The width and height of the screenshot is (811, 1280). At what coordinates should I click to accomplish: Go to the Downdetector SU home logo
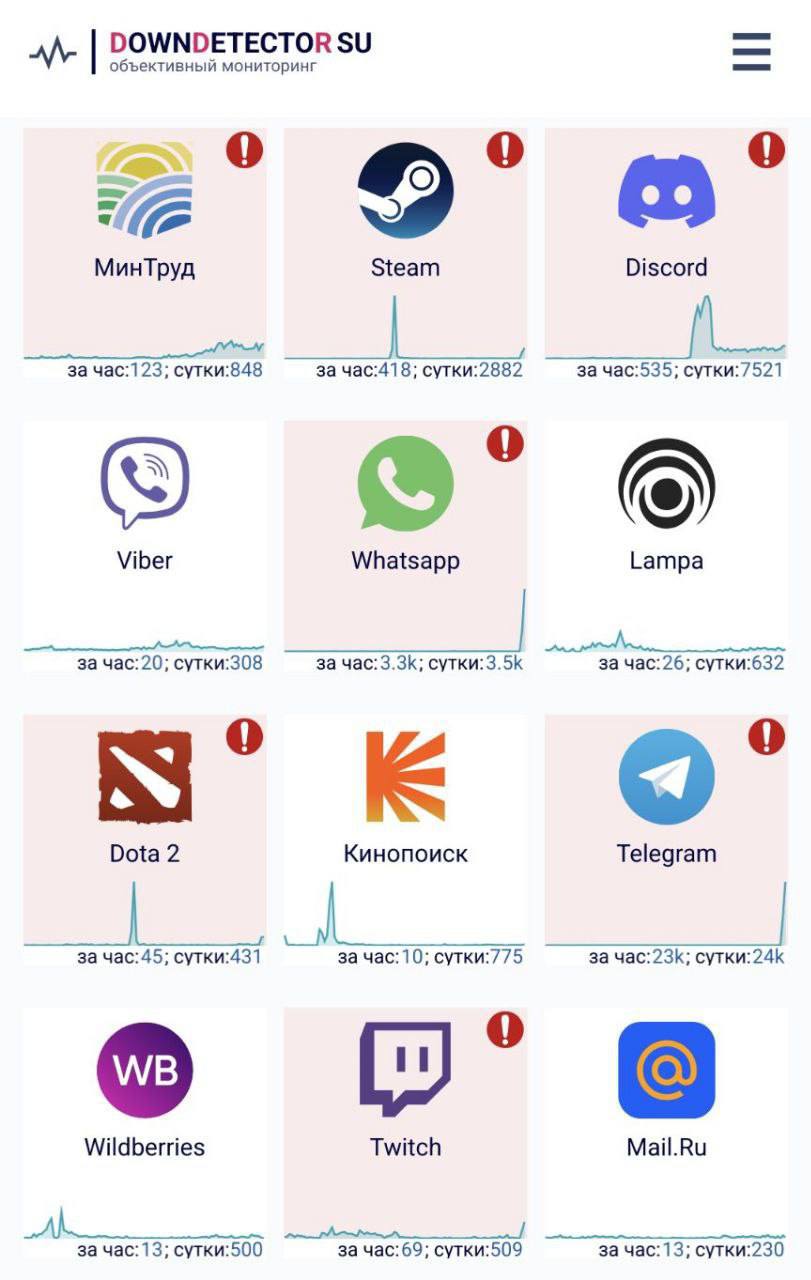(x=200, y=50)
